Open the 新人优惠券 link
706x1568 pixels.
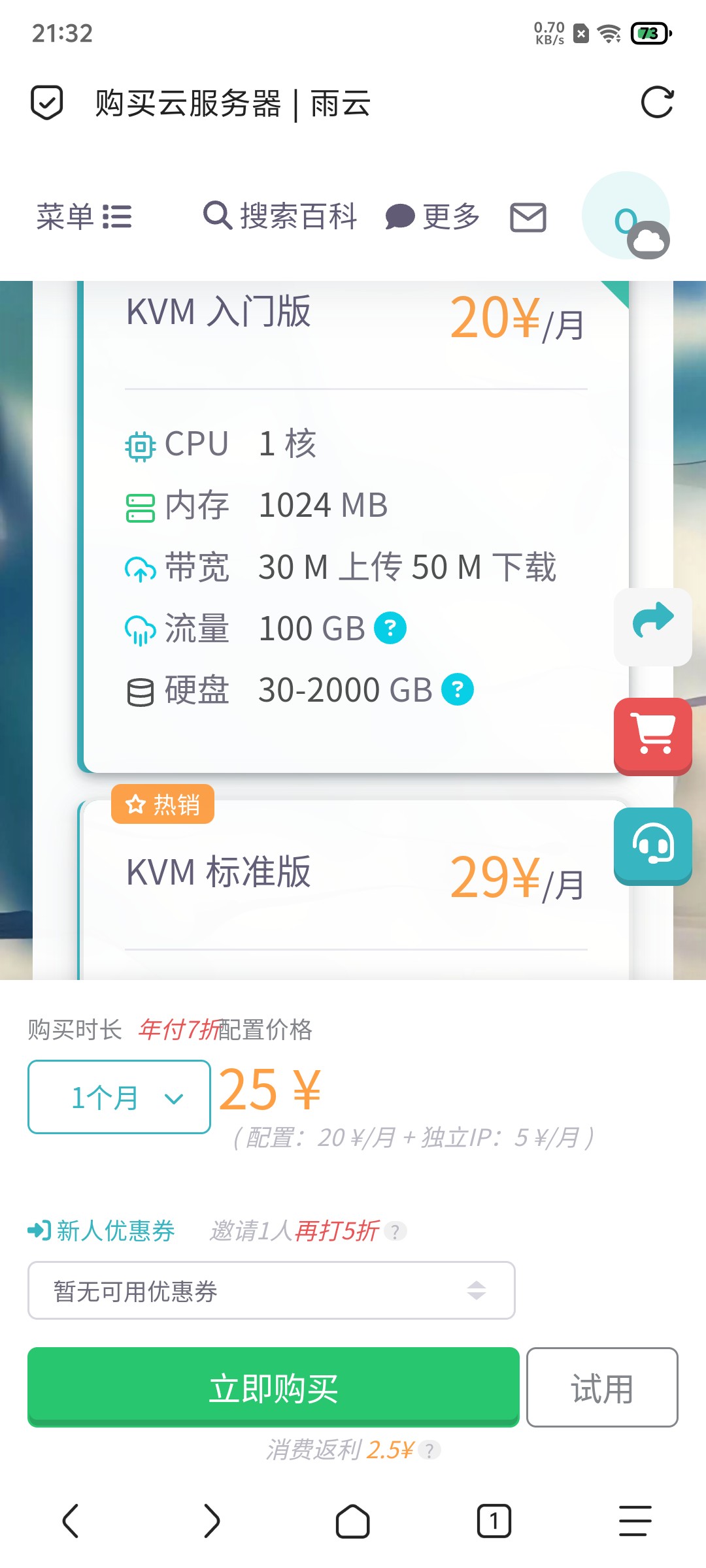[101, 1231]
